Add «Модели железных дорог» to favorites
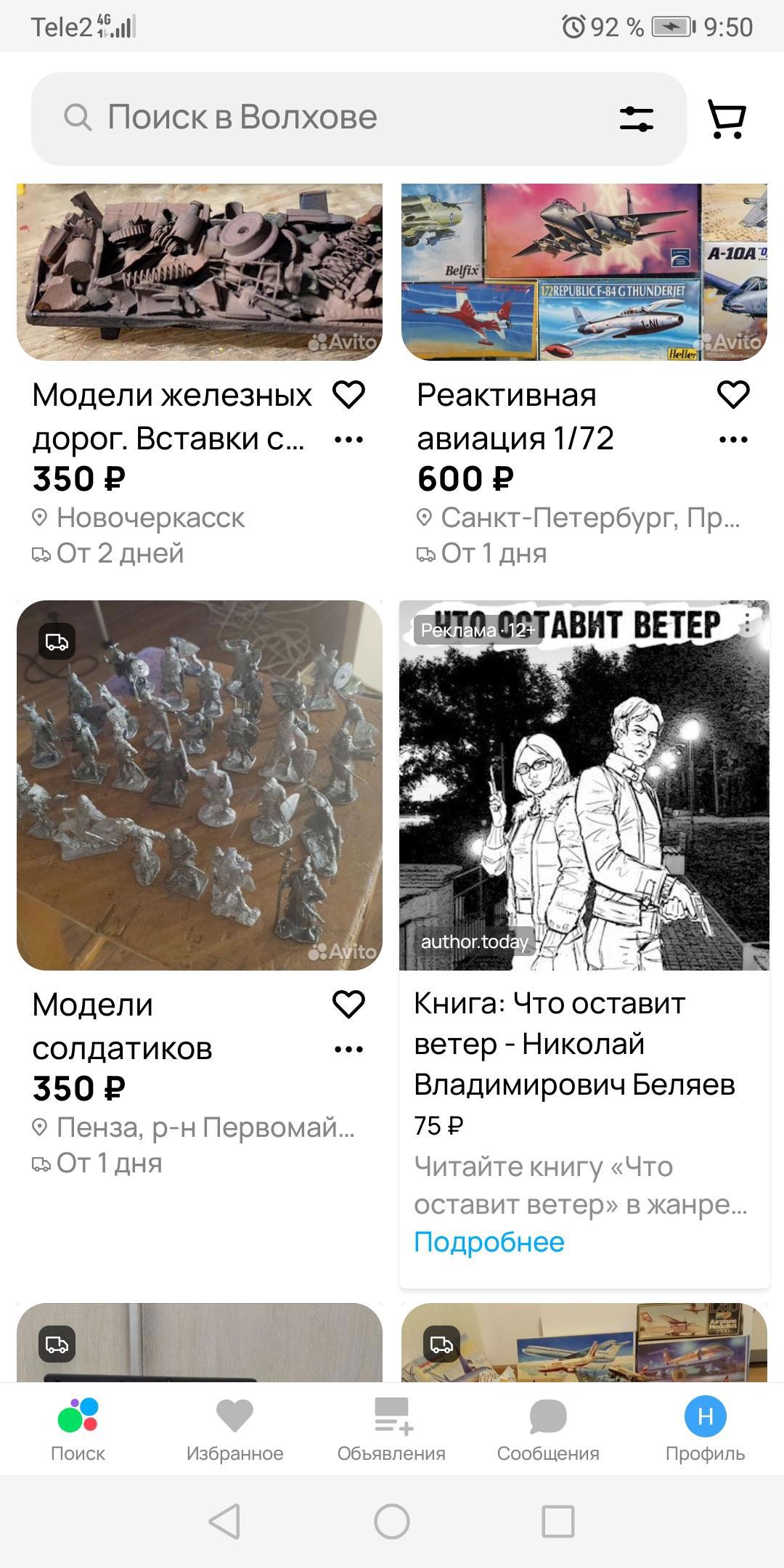This screenshot has width=784, height=1568. (348, 395)
